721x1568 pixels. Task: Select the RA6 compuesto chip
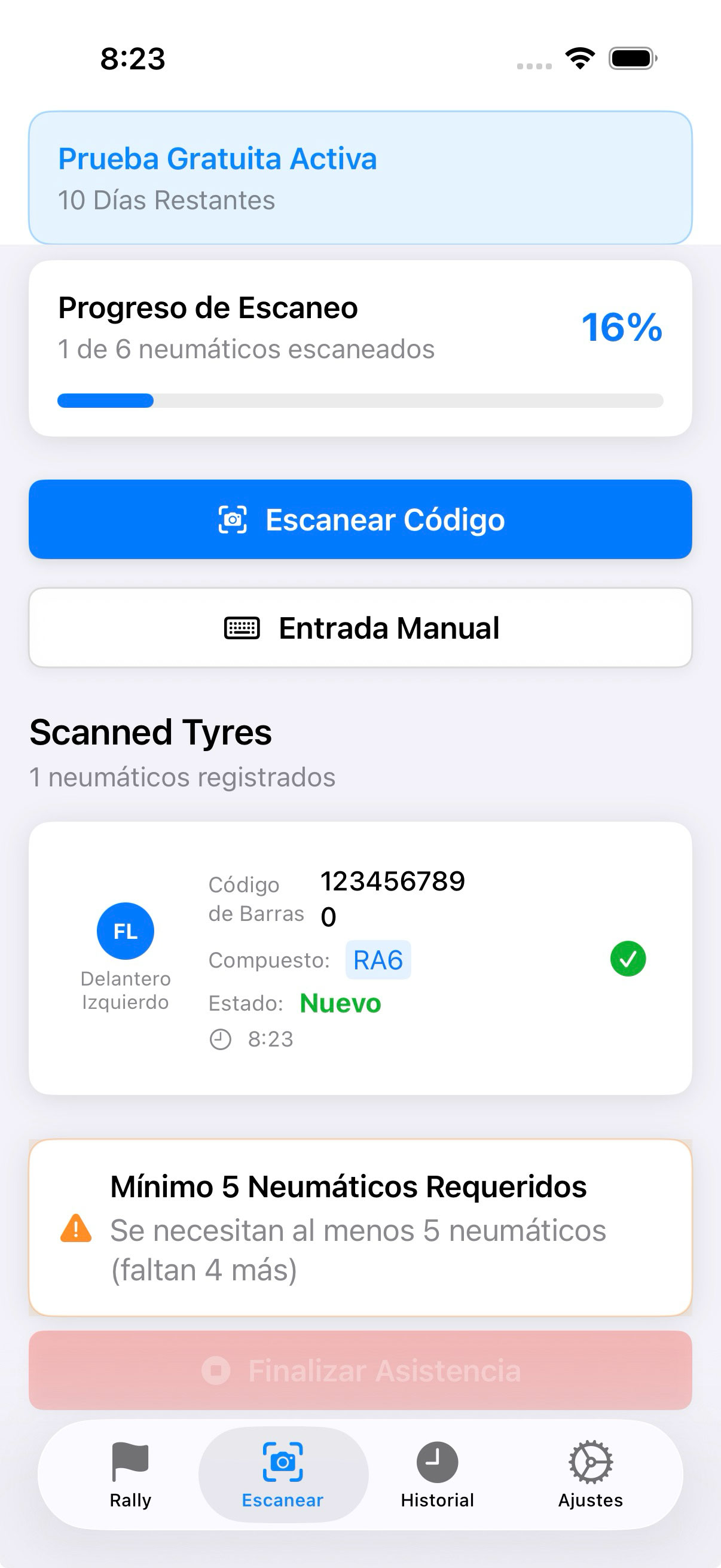377,958
